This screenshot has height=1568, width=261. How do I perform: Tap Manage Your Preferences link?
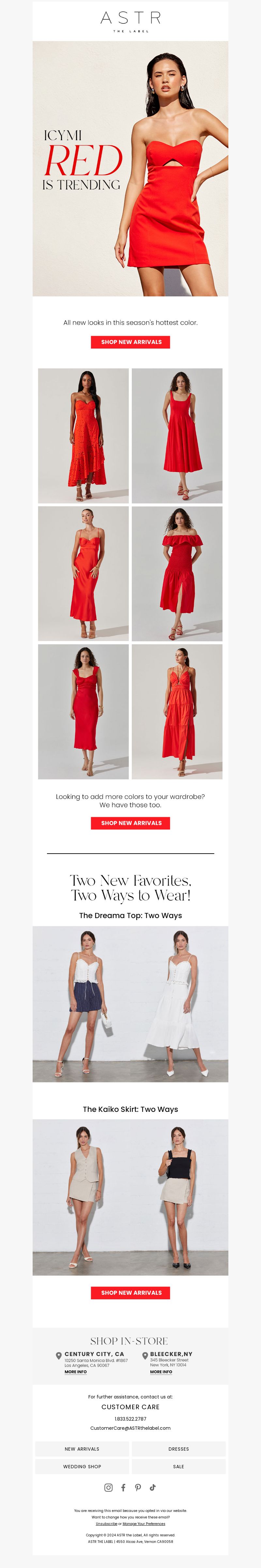144,1524
